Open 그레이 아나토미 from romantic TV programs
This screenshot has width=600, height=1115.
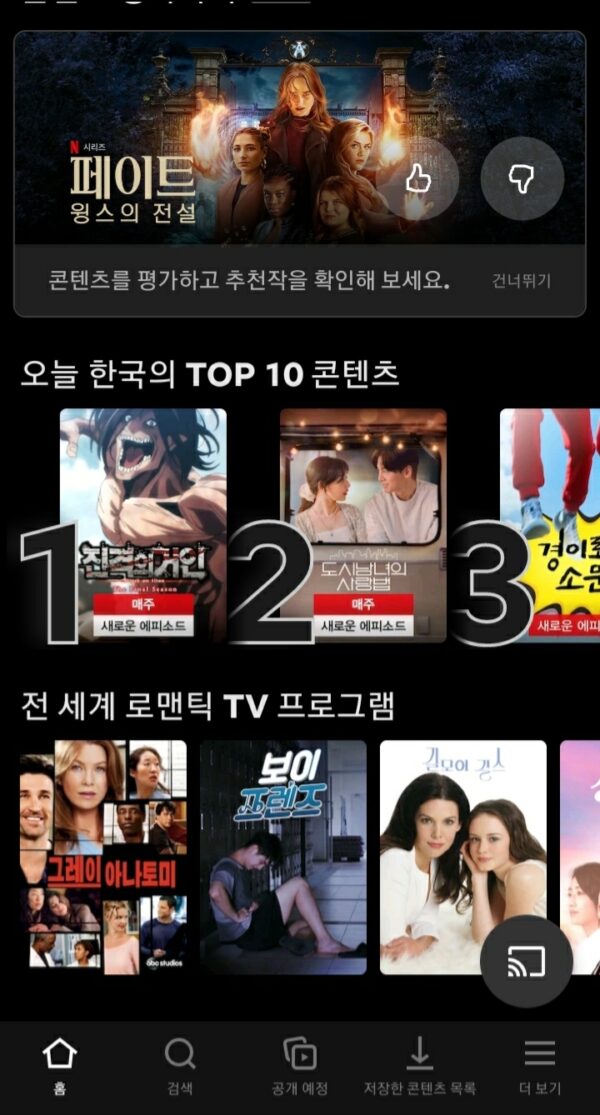(103, 857)
